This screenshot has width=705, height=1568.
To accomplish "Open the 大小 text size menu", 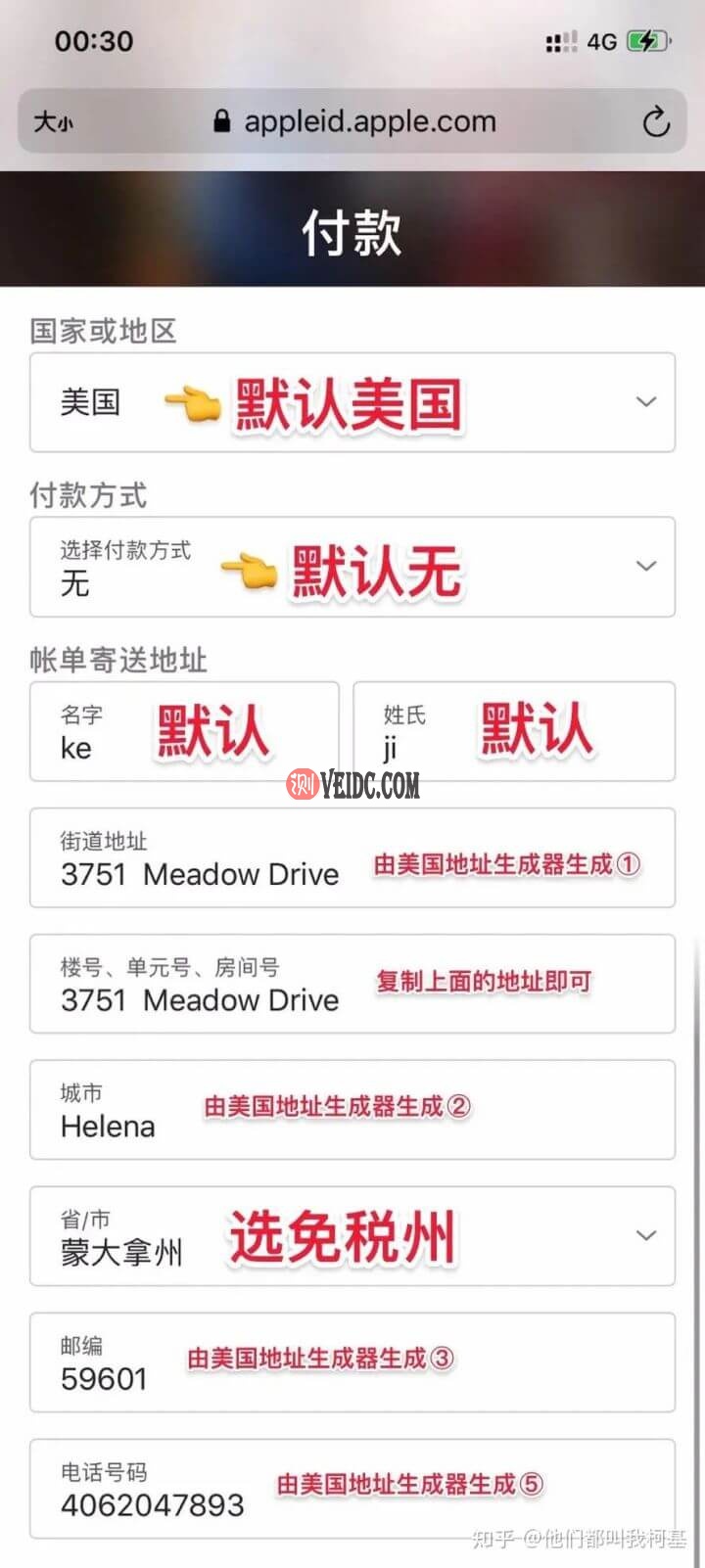I will pos(54,120).
